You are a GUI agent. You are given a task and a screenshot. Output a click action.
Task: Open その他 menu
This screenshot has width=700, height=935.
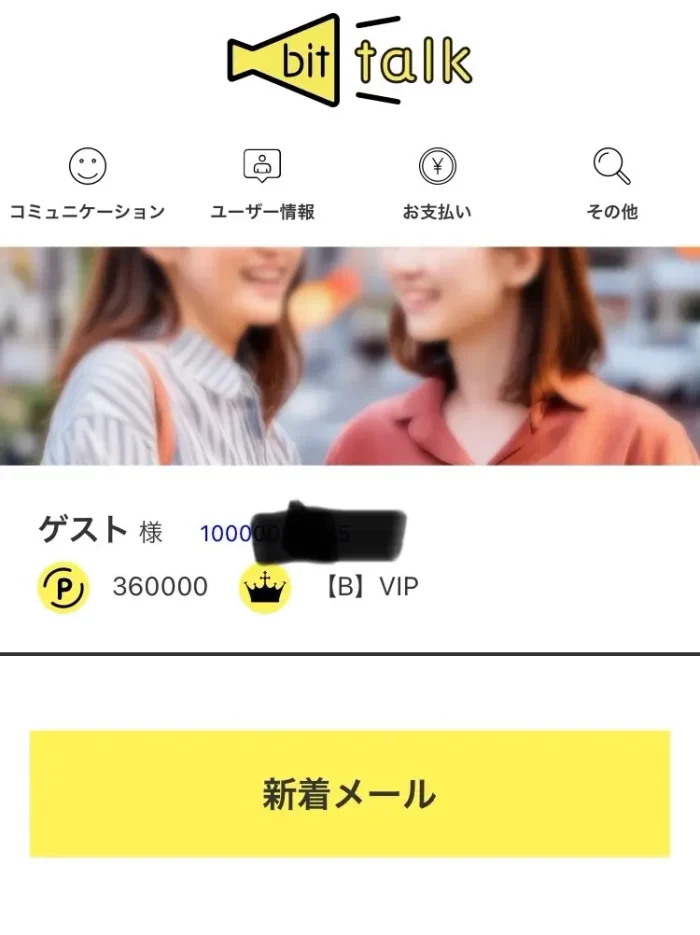pos(611,185)
